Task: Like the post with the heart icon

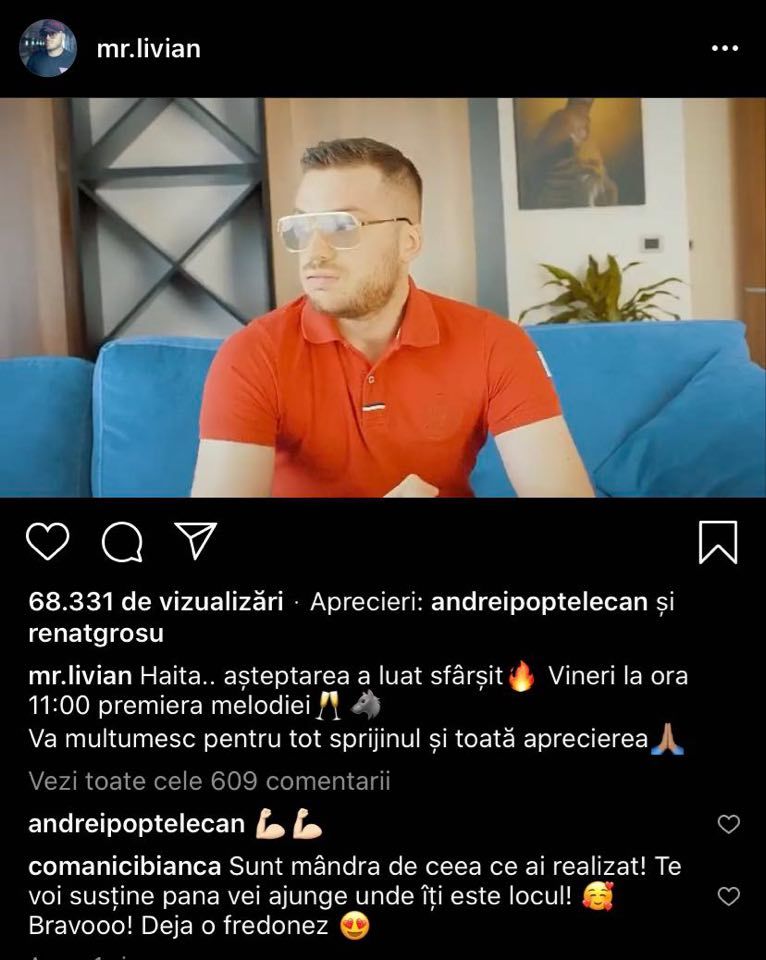Action: point(47,542)
